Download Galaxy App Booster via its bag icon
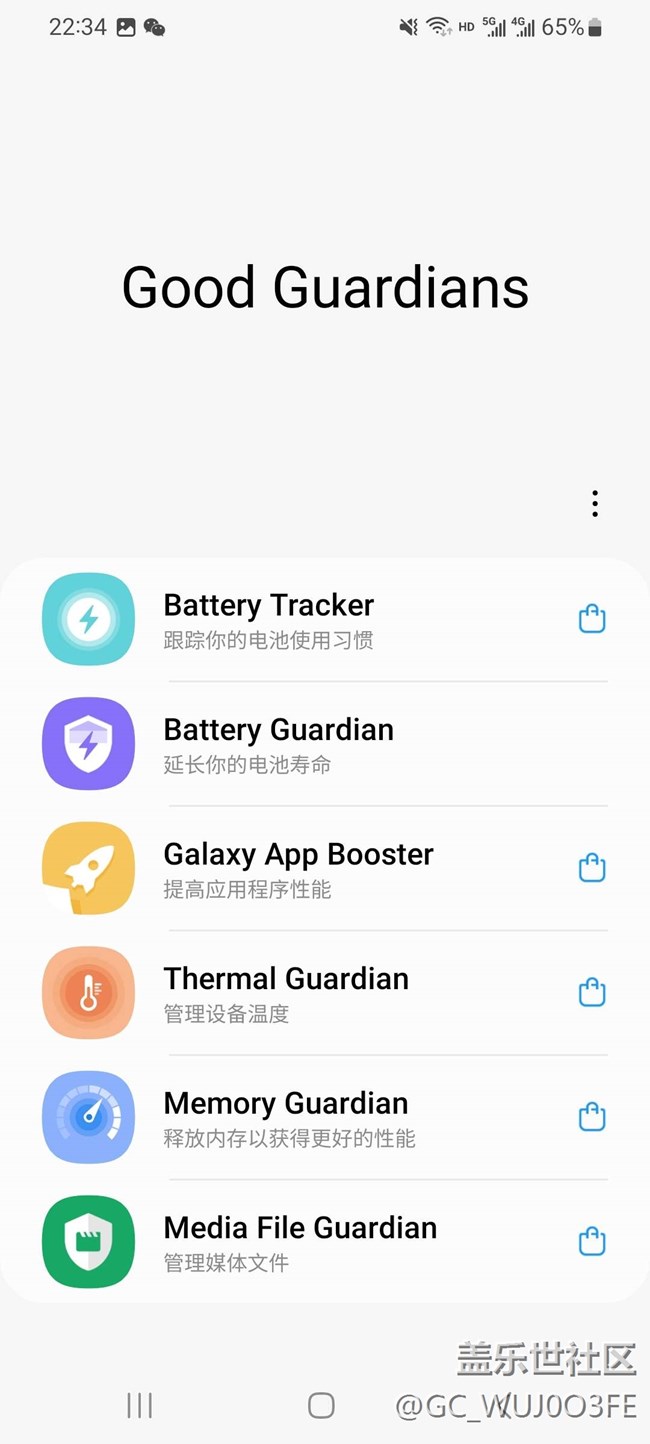 pos(592,868)
